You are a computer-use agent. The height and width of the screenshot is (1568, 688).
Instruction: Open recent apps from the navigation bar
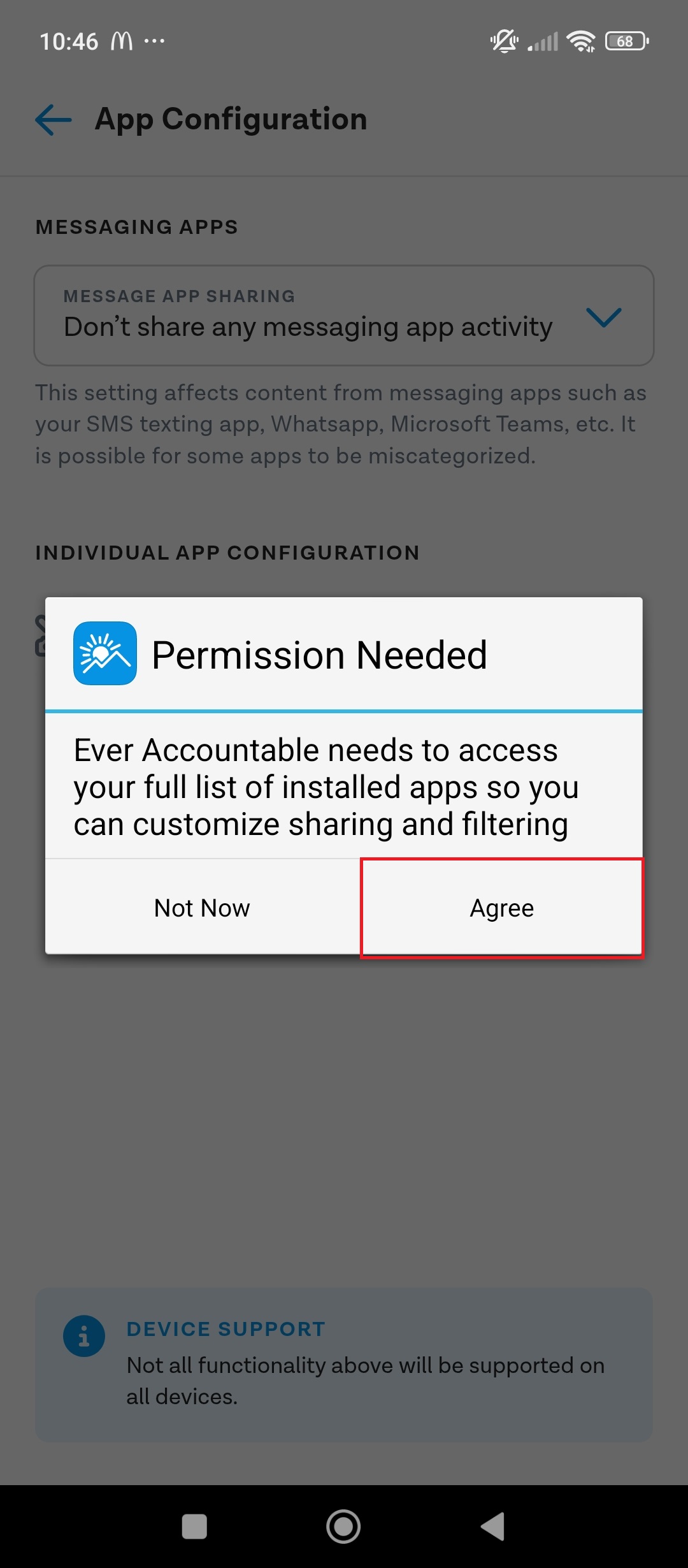pos(194,1527)
